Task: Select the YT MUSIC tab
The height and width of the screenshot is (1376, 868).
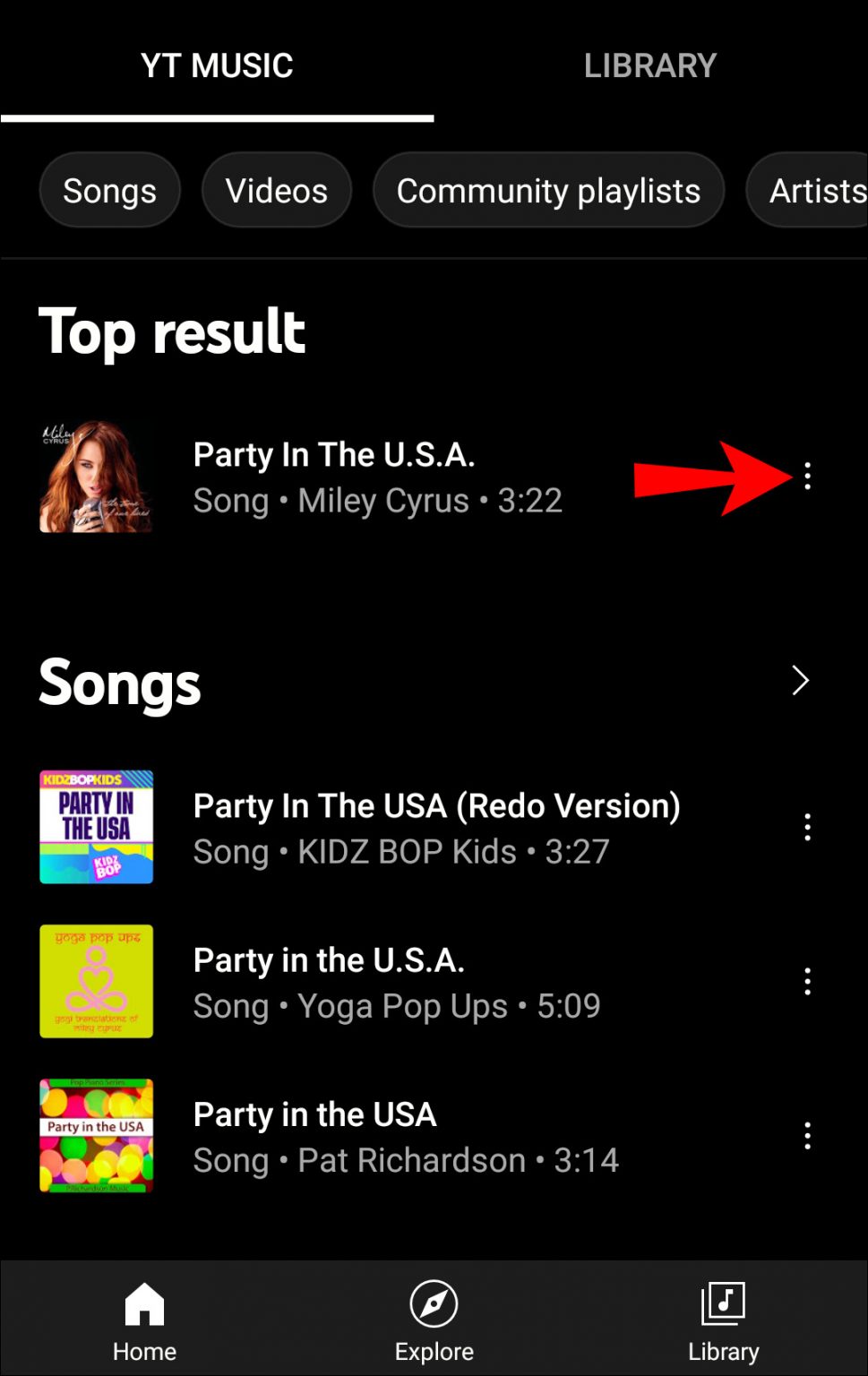Action: [x=217, y=64]
